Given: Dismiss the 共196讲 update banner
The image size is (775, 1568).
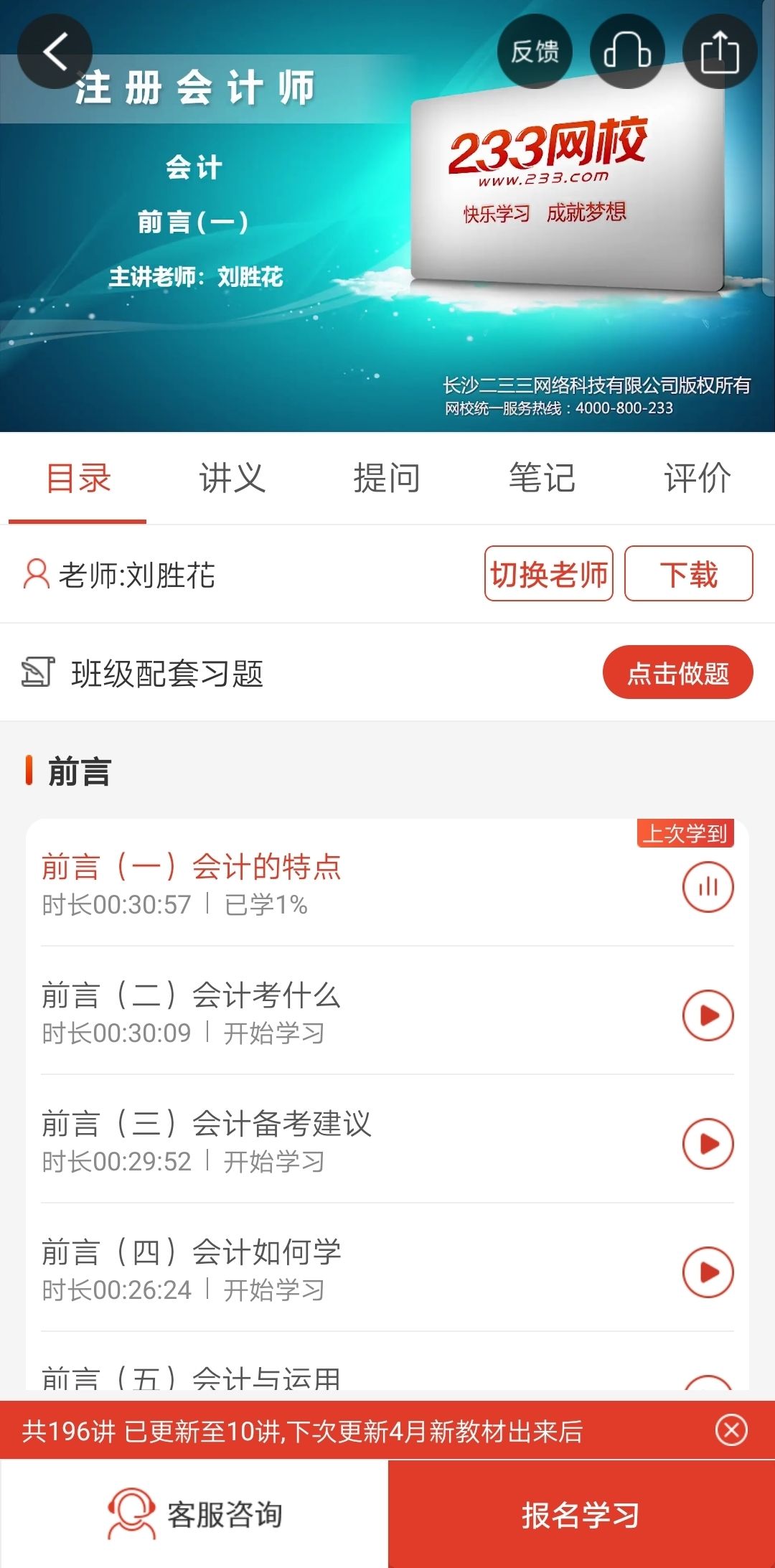Looking at the screenshot, I should [x=731, y=1430].
